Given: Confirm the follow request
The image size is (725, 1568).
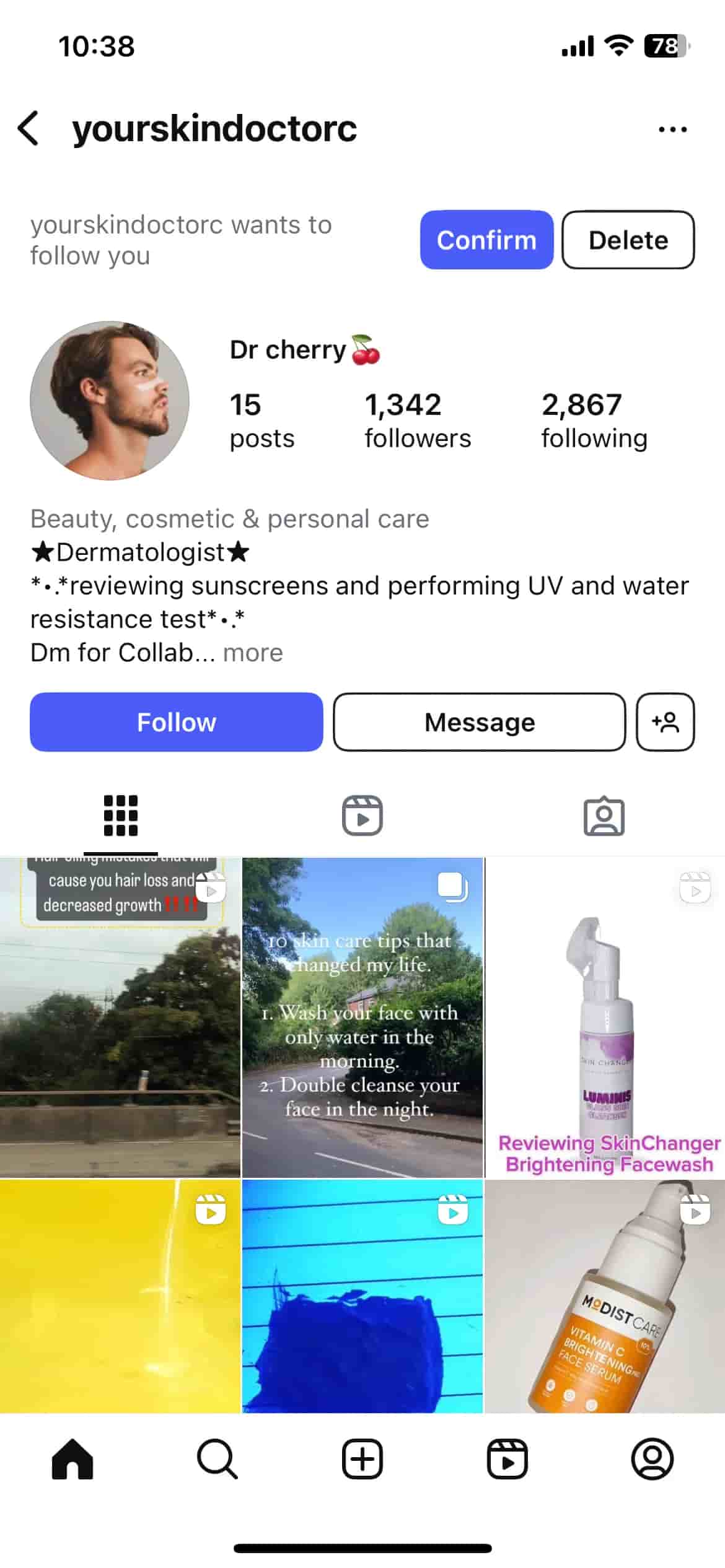Looking at the screenshot, I should pyautogui.click(x=486, y=240).
